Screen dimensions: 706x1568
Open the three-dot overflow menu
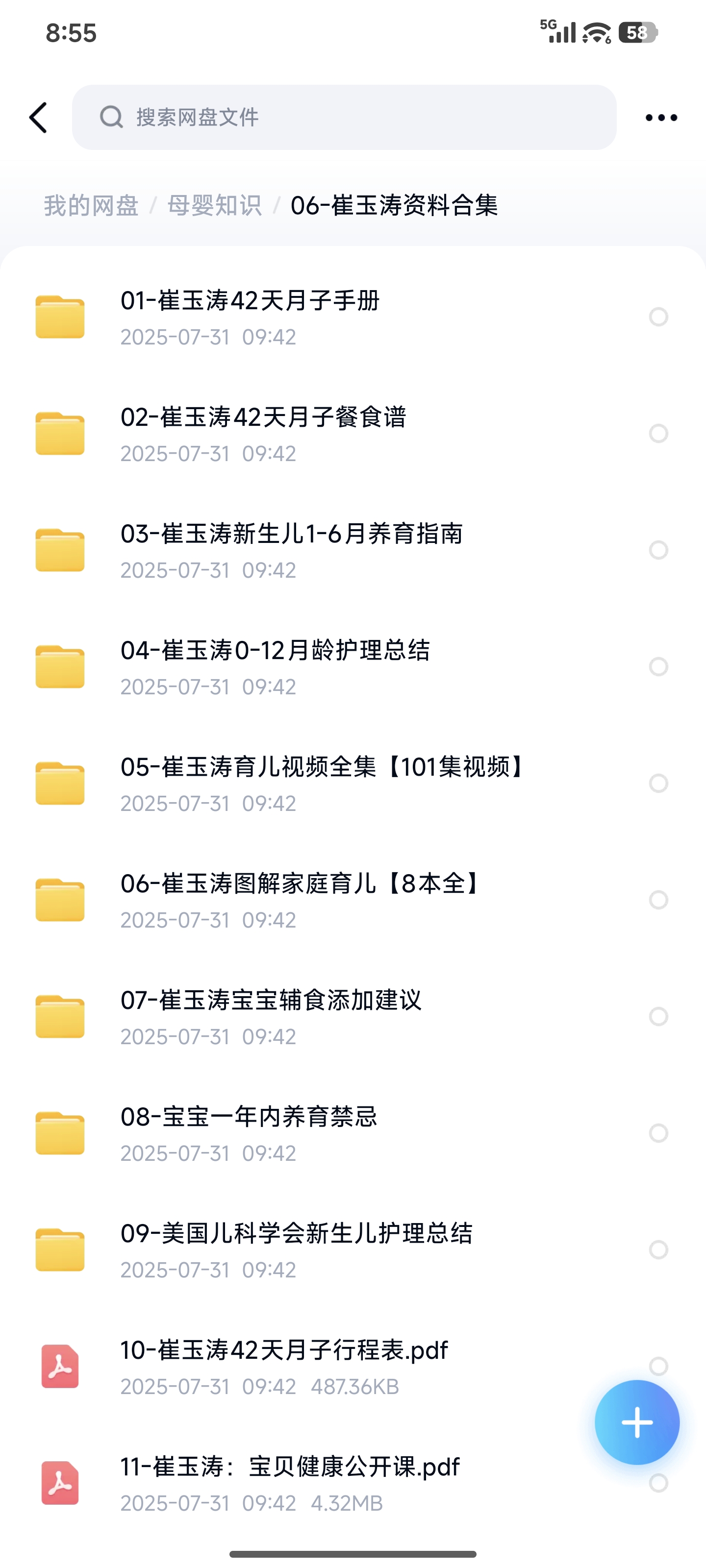(661, 117)
